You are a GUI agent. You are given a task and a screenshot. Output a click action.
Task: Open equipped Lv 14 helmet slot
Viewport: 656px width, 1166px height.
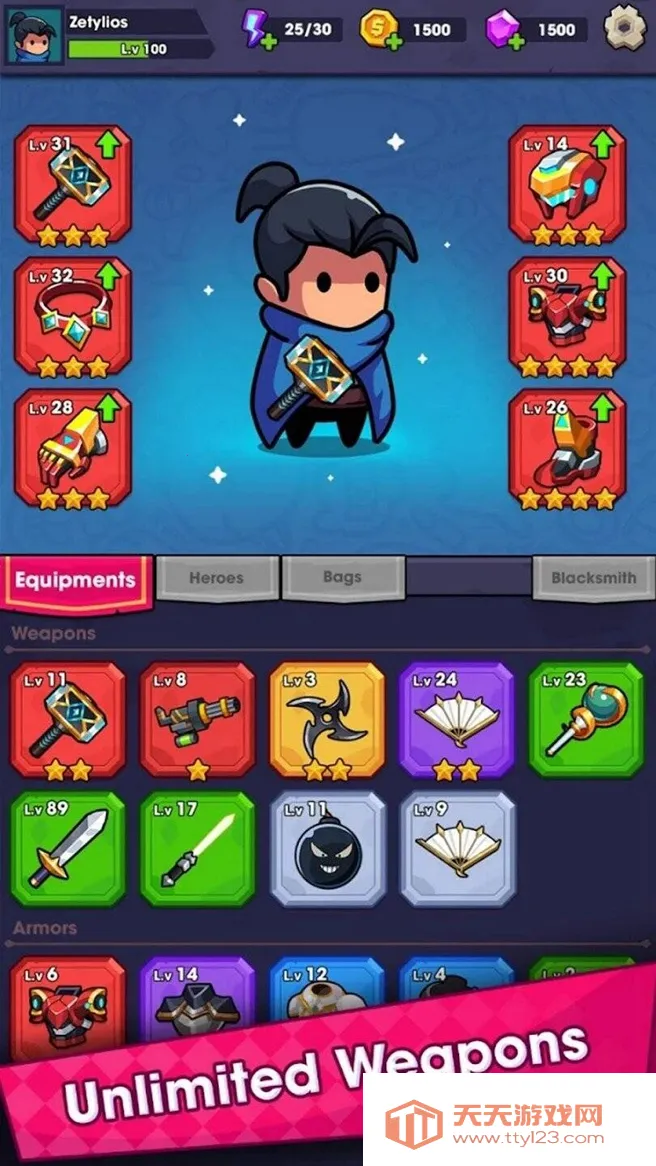coord(567,186)
